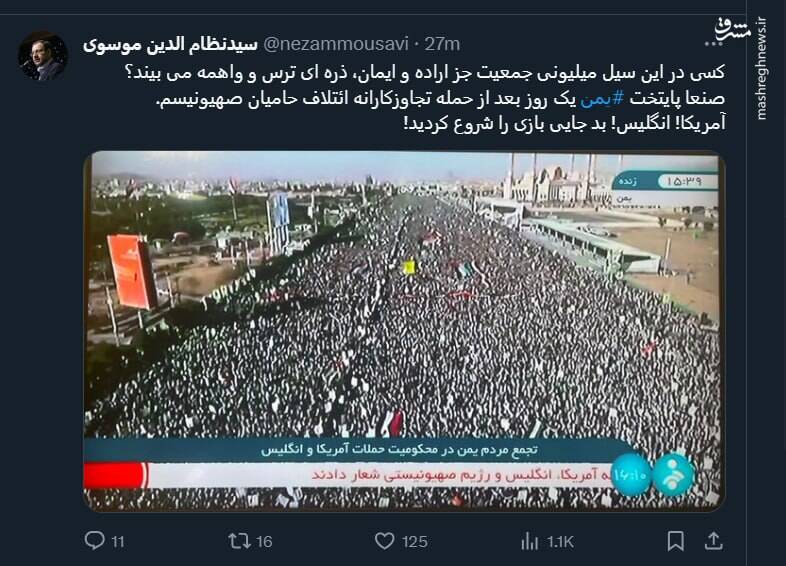Open the reply icon with 11 comments
This screenshot has height=566, width=786.
(x=94, y=541)
